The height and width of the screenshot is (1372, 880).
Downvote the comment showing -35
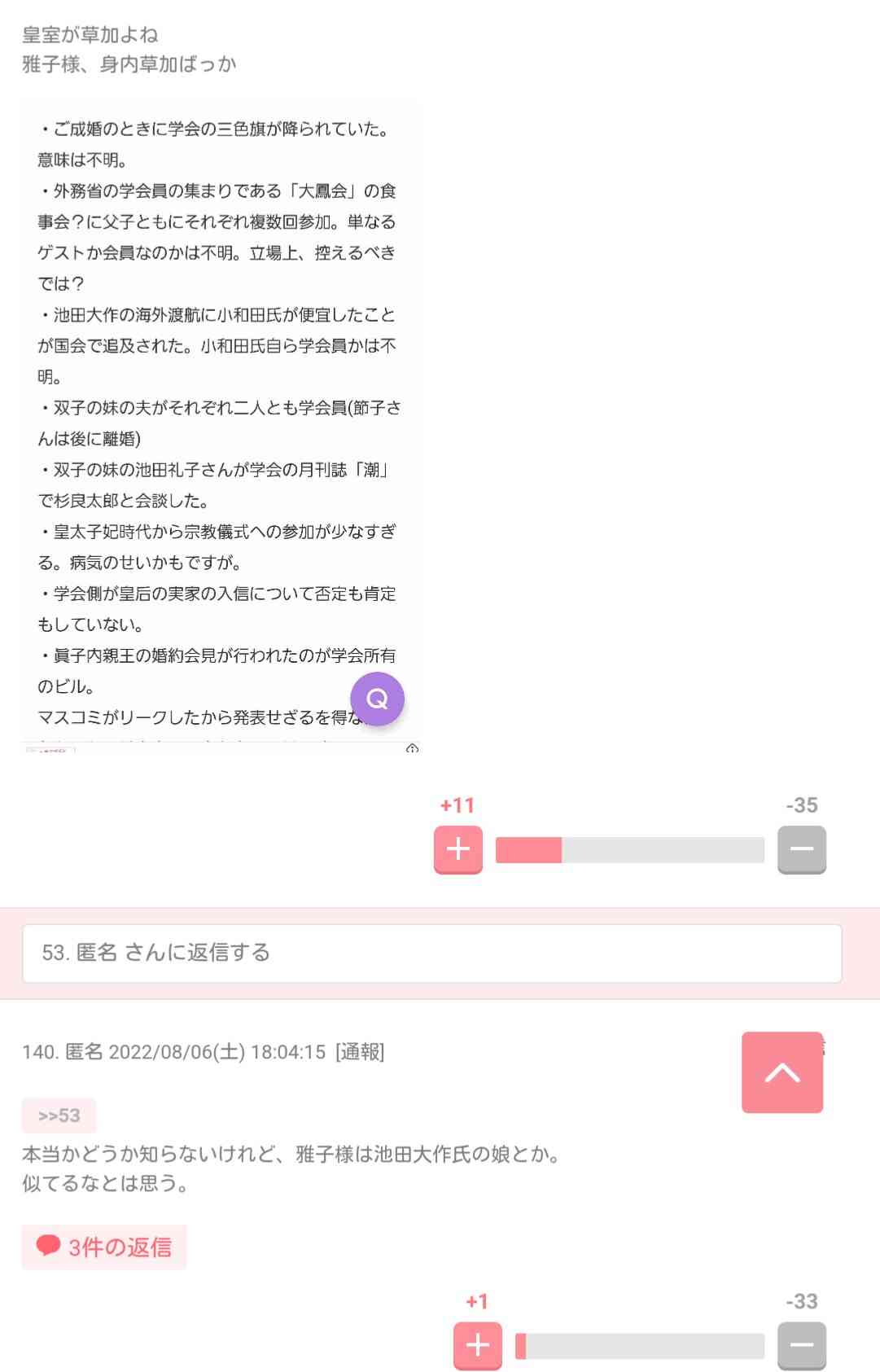801,849
